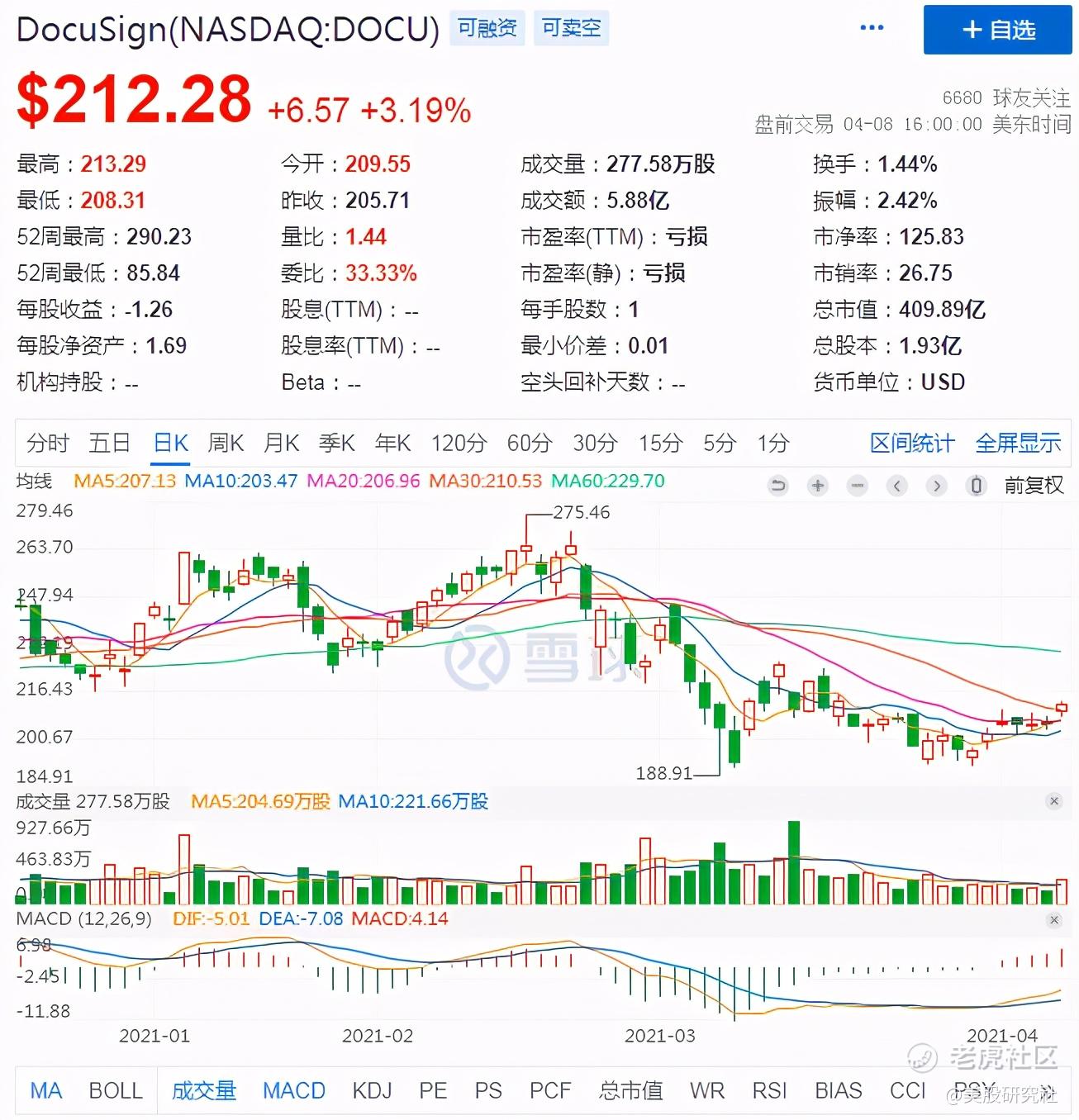Switch chart to 分时 view
This screenshot has width=1079, height=1120.
[x=48, y=444]
